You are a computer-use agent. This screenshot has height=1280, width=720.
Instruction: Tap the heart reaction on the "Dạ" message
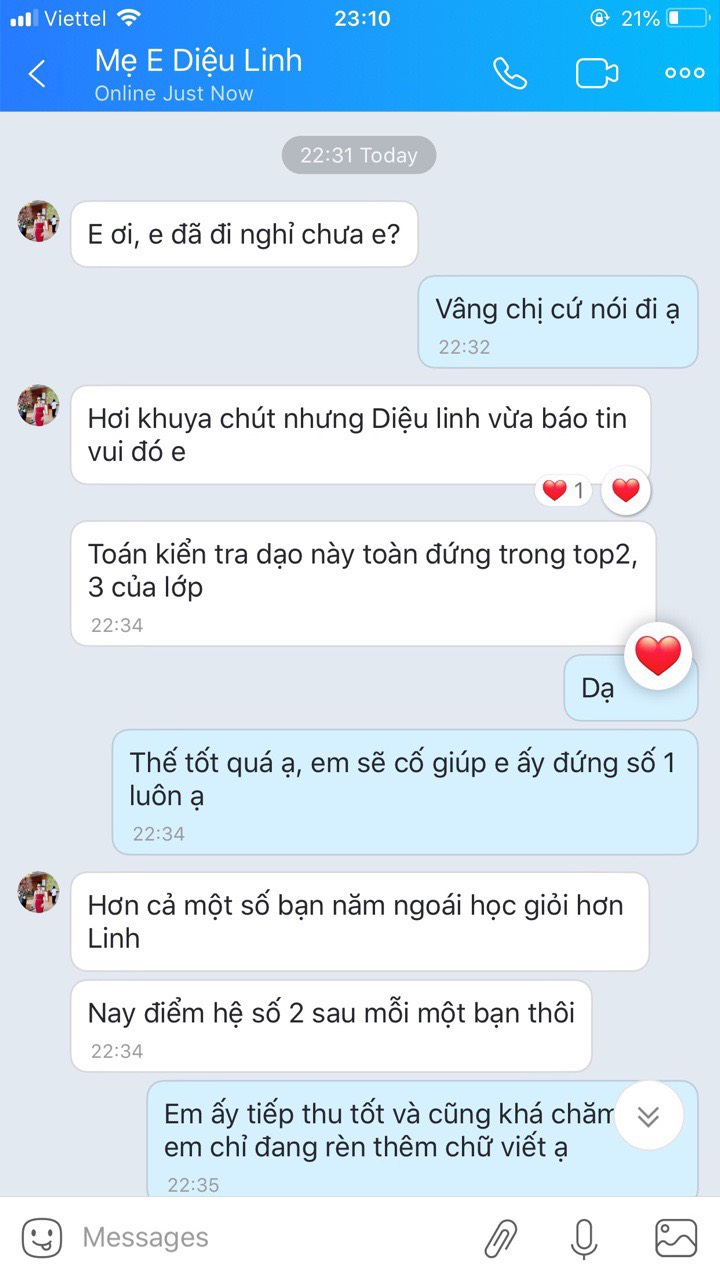click(x=658, y=656)
